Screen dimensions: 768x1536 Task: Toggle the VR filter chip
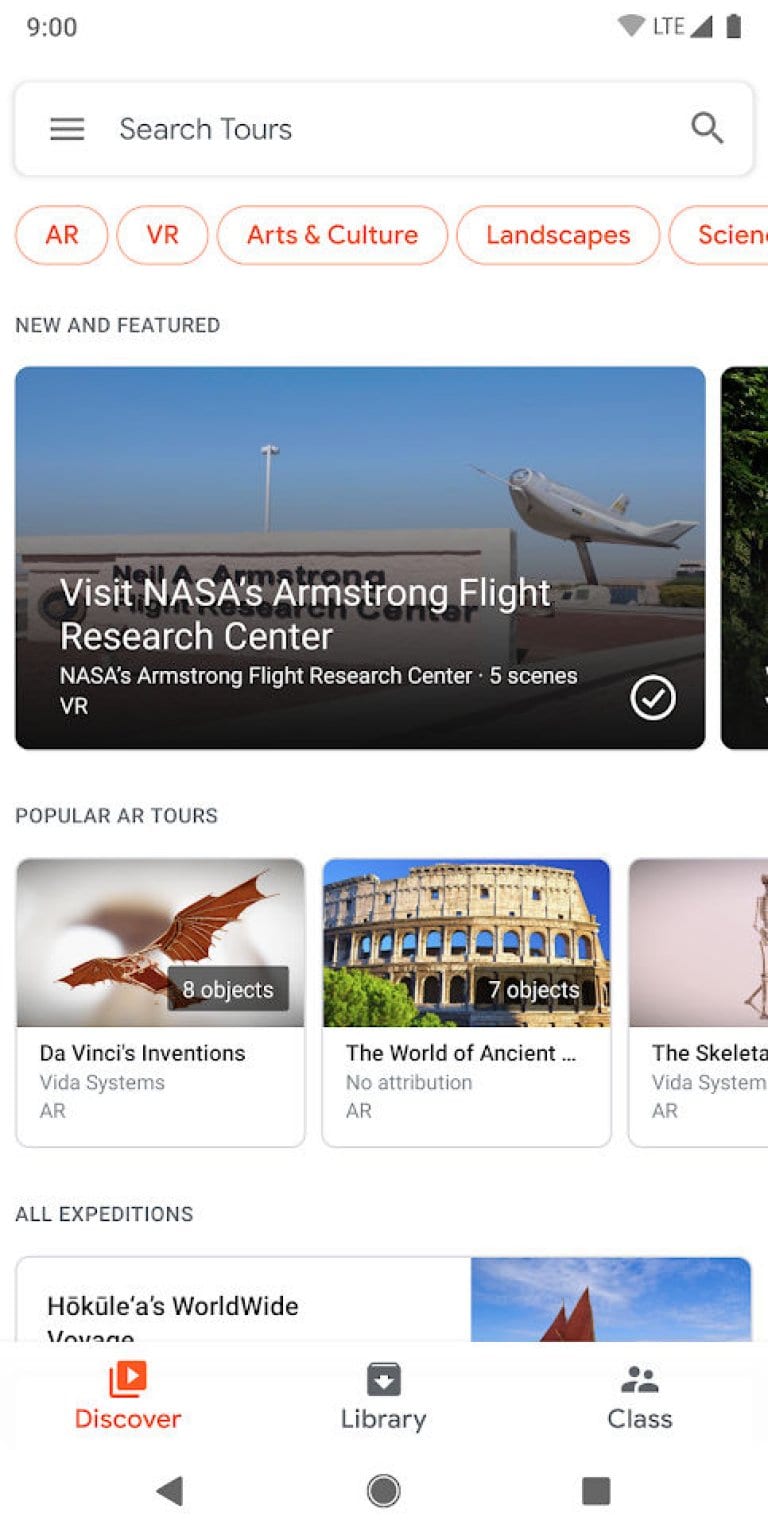(162, 235)
